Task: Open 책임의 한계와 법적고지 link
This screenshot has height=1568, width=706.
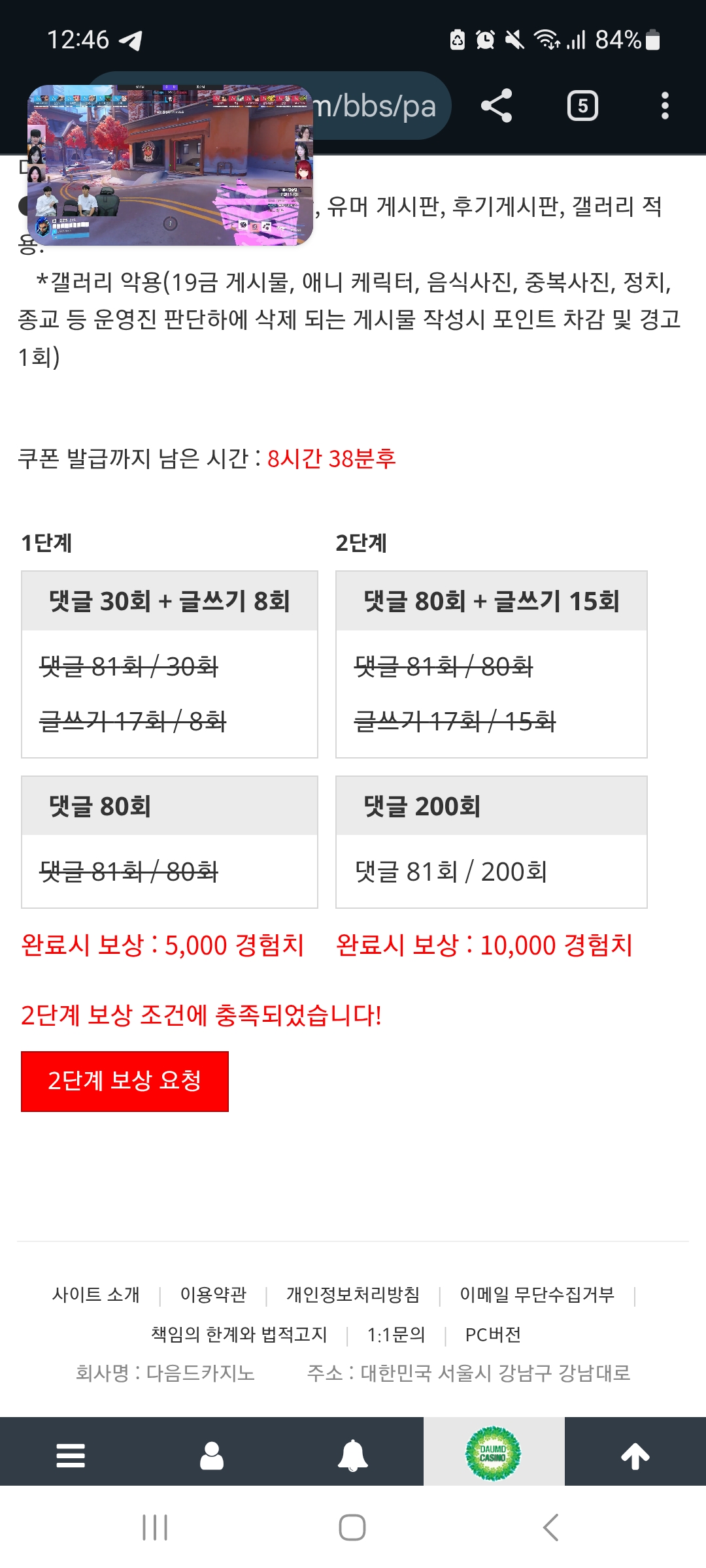Action: tap(239, 1334)
